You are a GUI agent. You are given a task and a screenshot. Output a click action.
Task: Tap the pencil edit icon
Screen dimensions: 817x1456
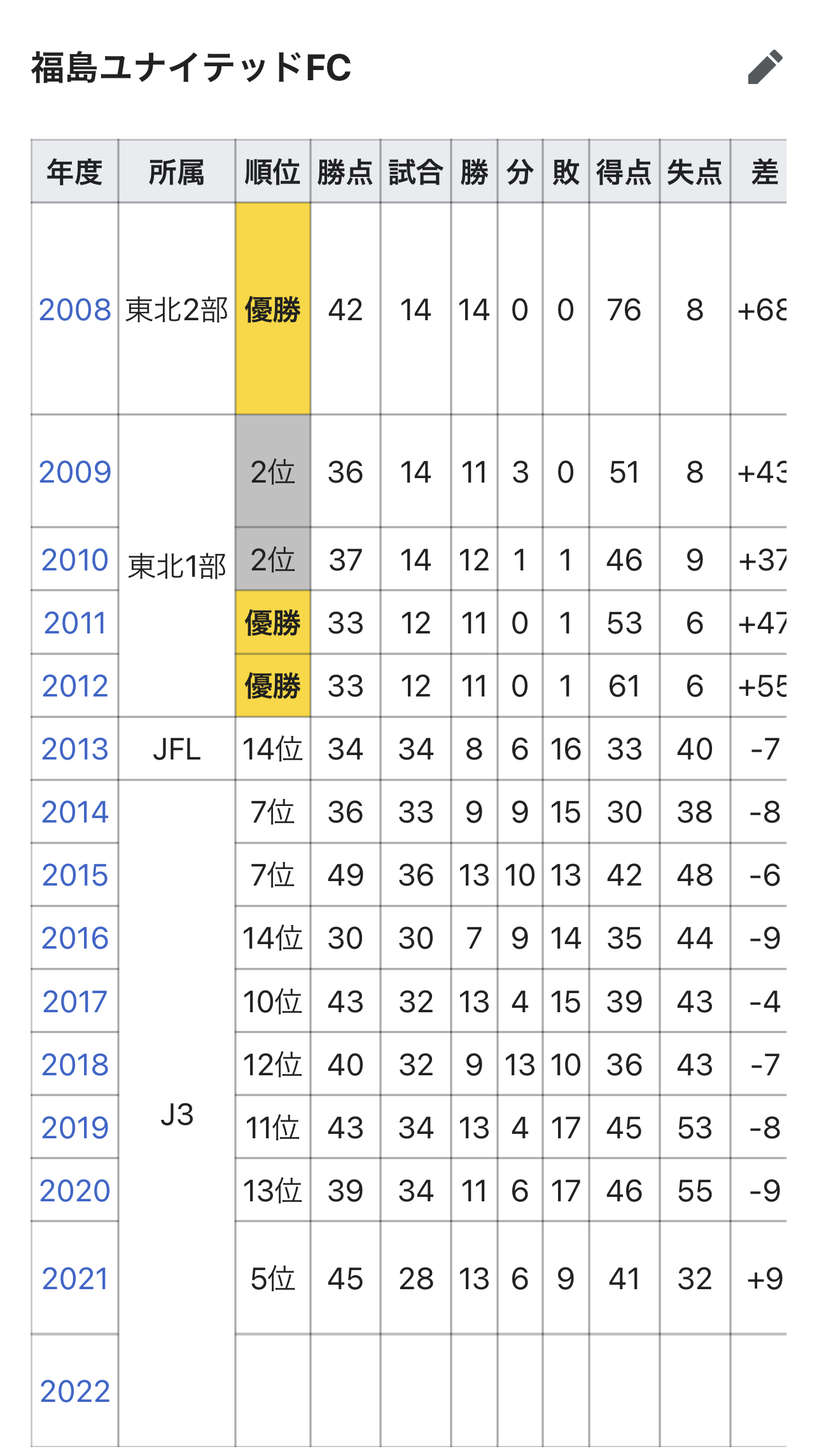(x=765, y=67)
